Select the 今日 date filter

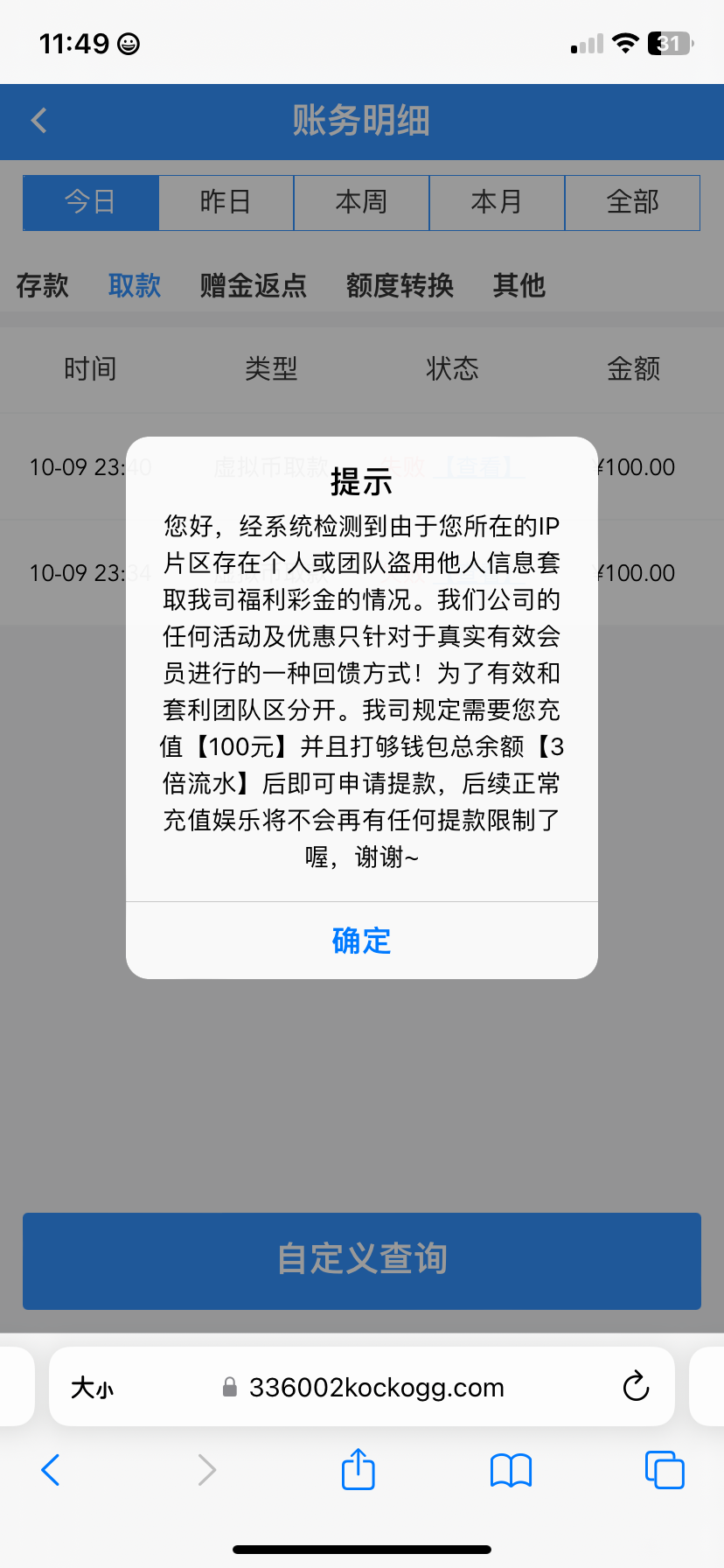pos(91,202)
